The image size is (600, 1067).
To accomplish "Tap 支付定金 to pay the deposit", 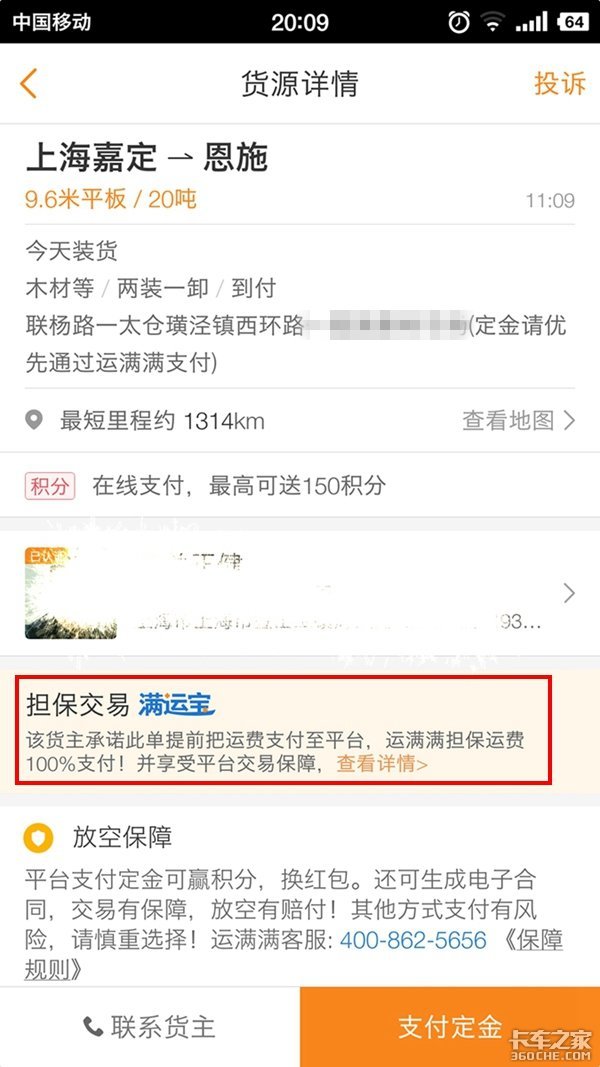I will coord(450,1026).
